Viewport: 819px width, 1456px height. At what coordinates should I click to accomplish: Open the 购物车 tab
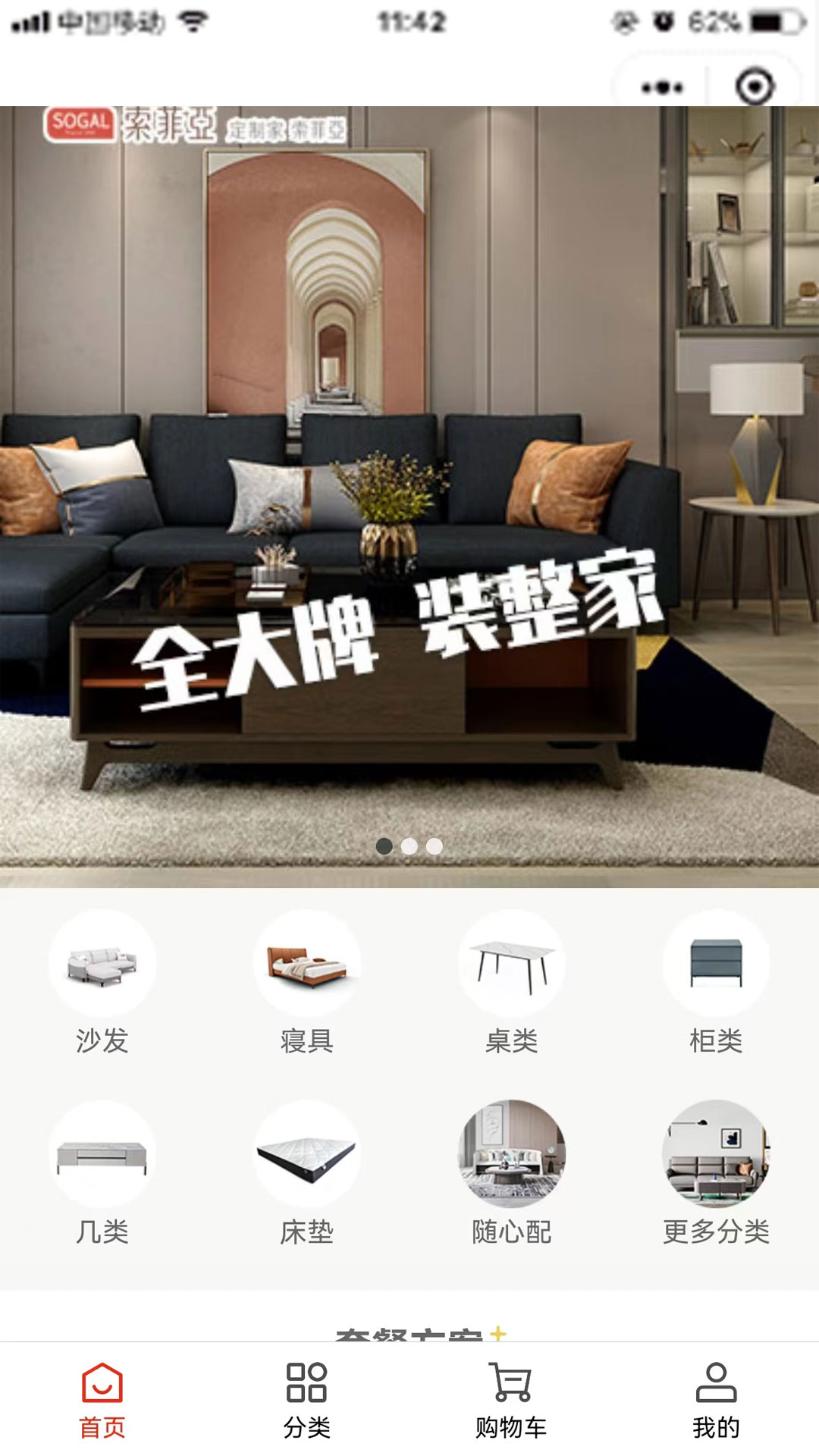512,1401
